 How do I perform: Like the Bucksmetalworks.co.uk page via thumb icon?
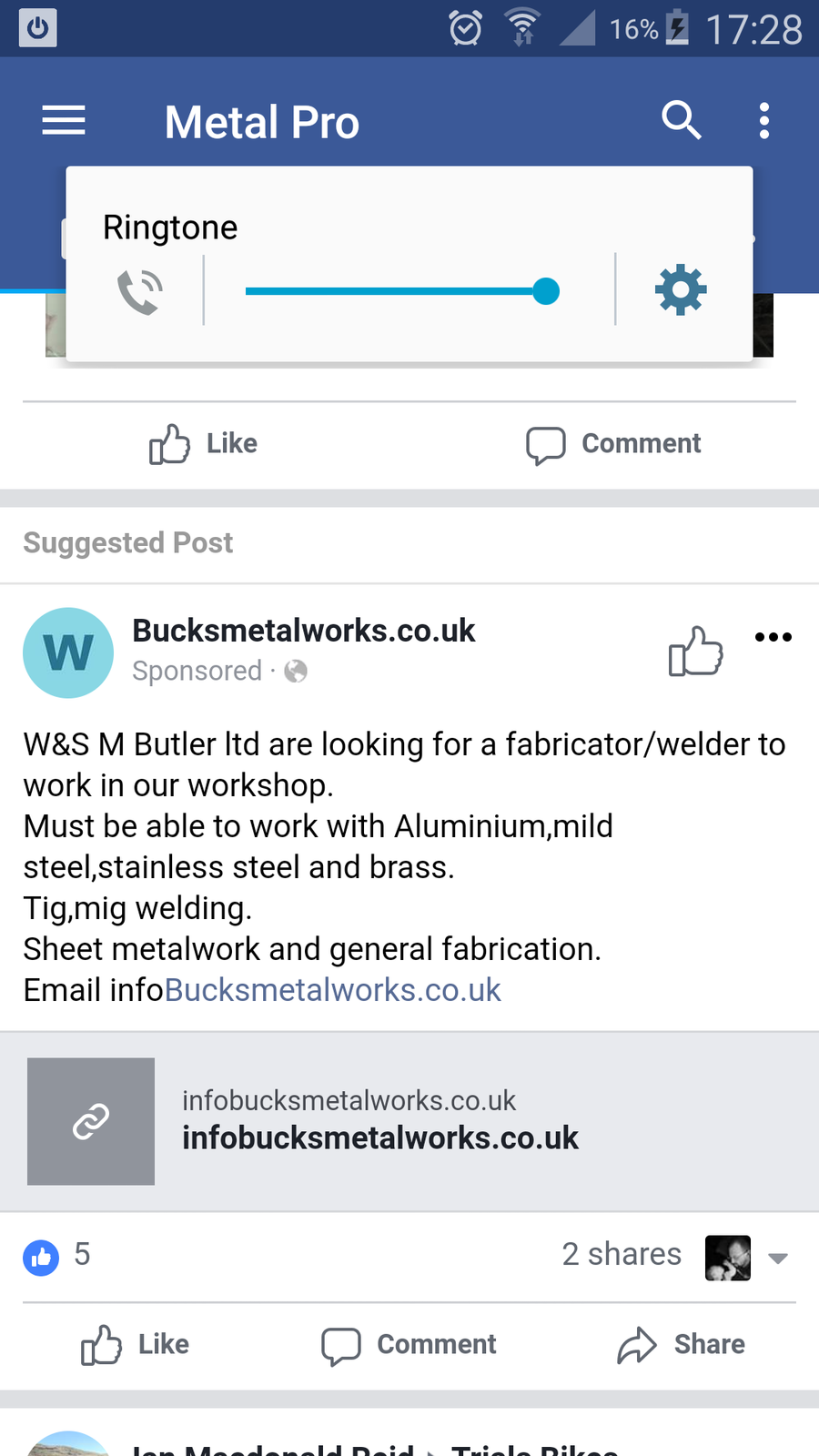point(695,652)
